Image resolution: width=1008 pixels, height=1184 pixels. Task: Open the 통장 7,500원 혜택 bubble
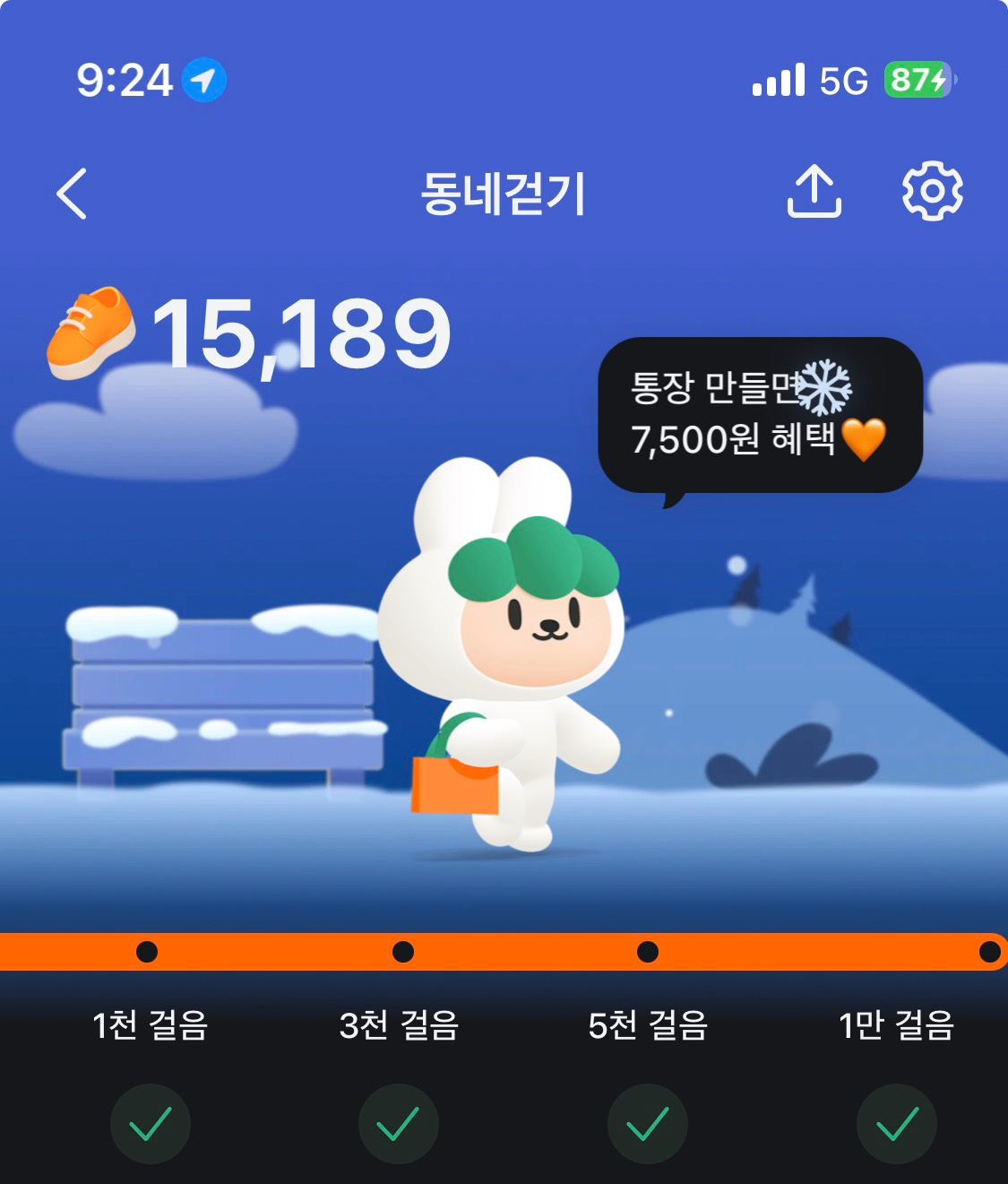point(759,415)
